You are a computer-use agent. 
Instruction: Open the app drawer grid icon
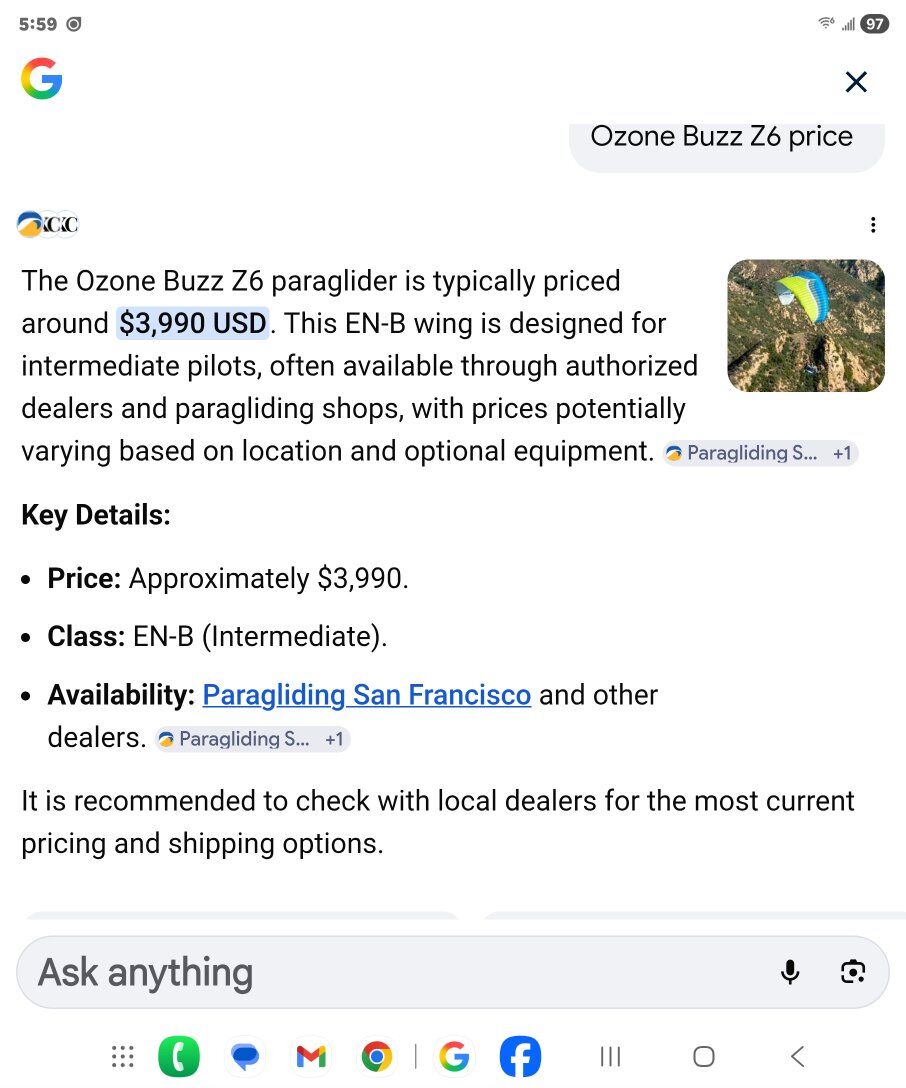coord(122,1056)
